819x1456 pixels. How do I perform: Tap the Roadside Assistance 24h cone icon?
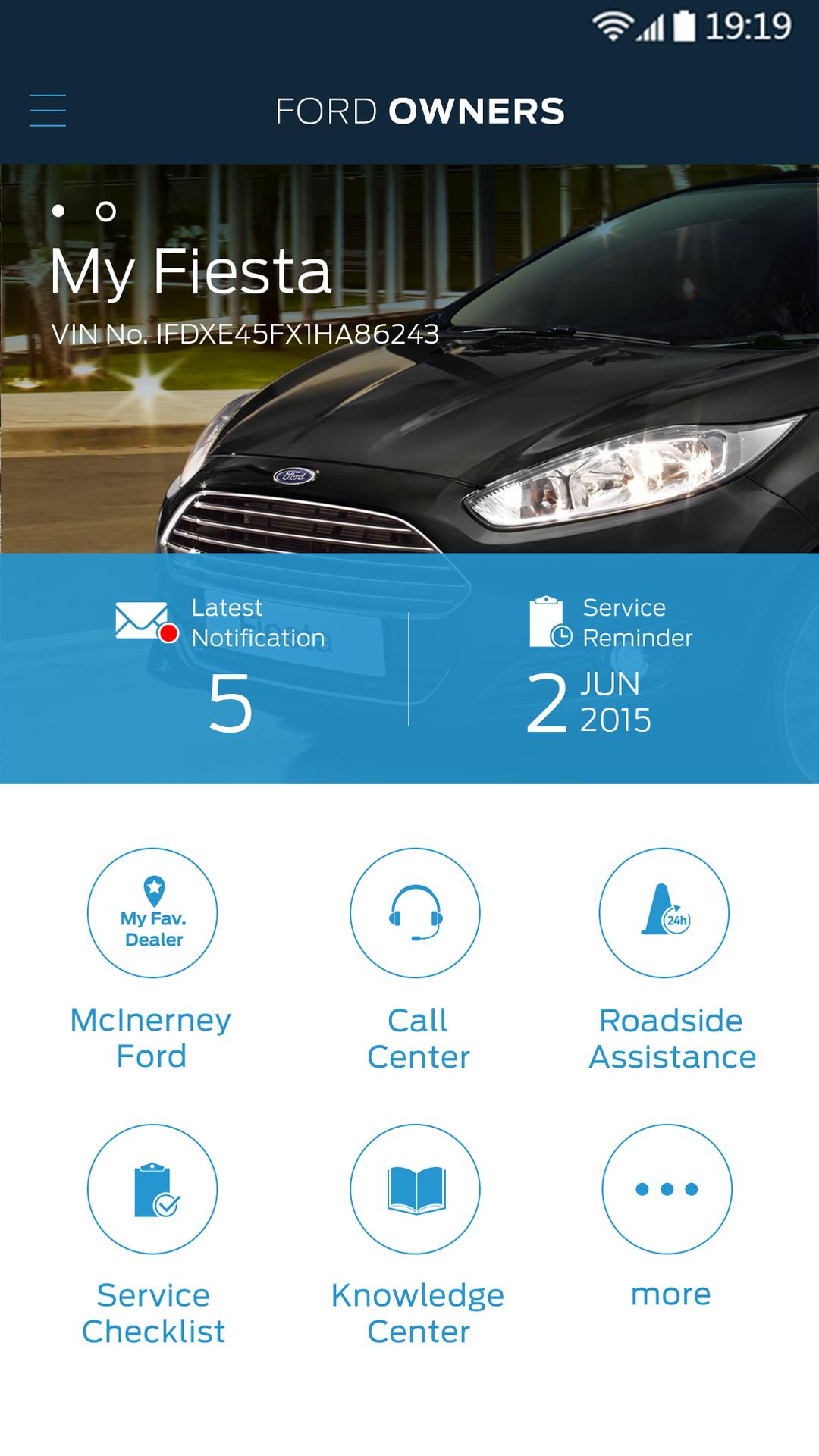pyautogui.click(x=664, y=913)
